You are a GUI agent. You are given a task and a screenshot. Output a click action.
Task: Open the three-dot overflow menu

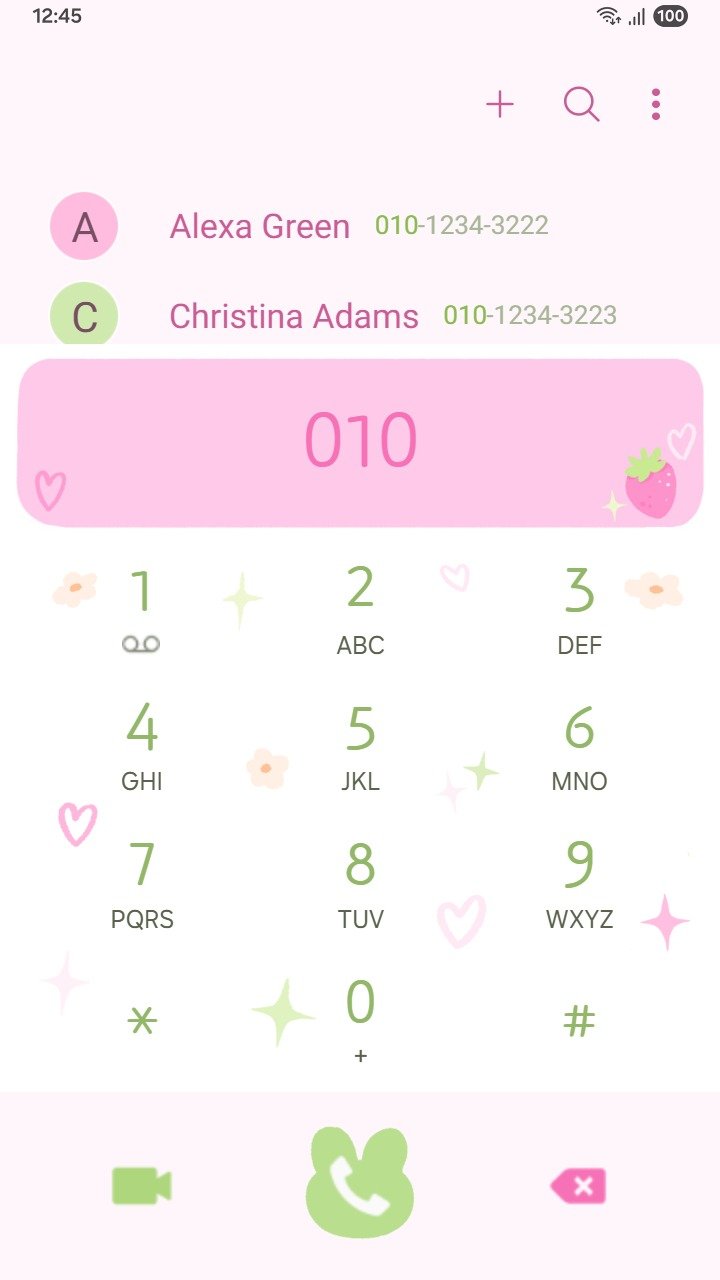tap(655, 104)
